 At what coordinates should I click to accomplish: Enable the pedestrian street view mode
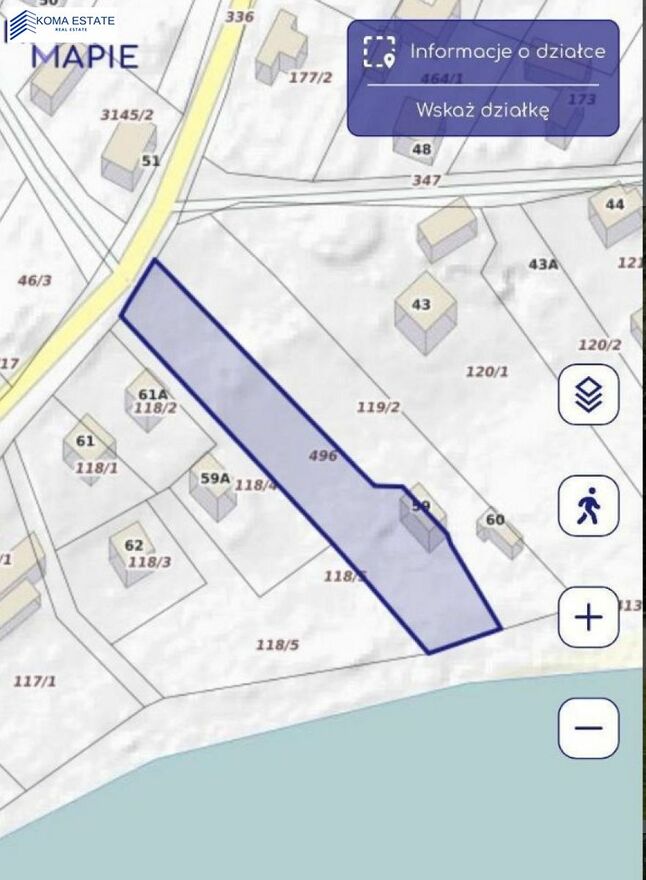coord(588,506)
